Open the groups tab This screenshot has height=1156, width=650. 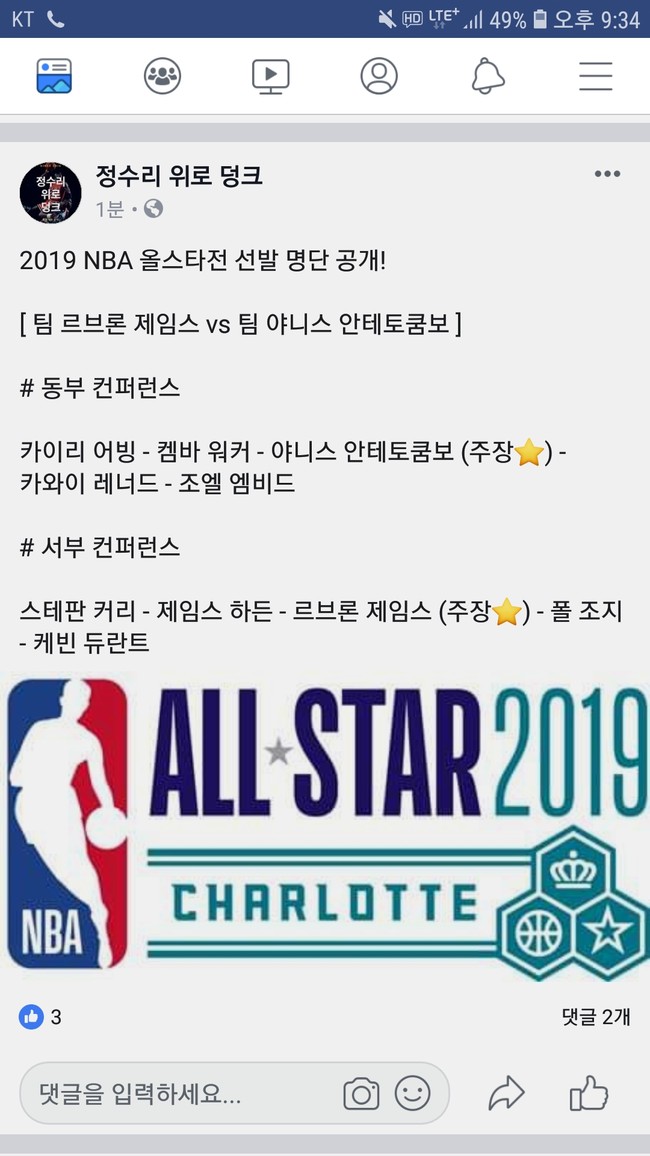[x=162, y=76]
